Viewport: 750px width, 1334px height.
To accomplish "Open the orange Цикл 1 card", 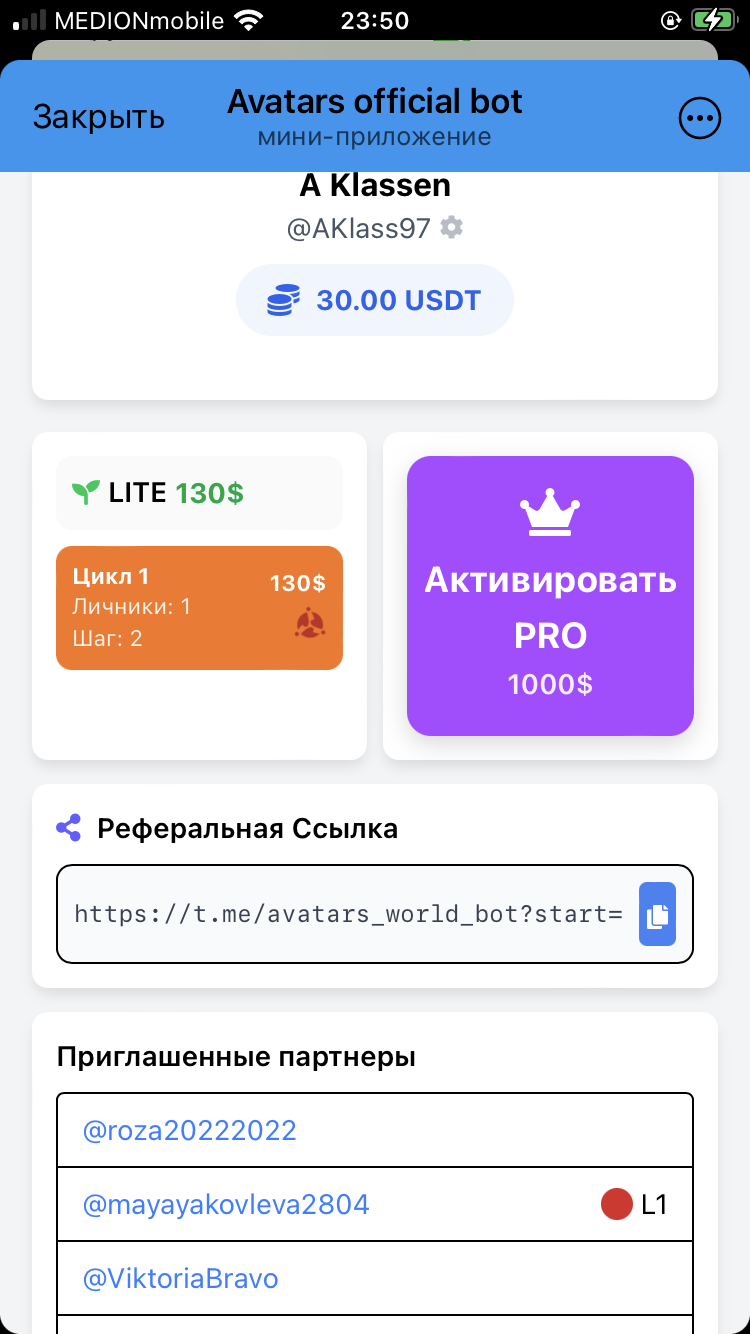I will pyautogui.click(x=199, y=607).
